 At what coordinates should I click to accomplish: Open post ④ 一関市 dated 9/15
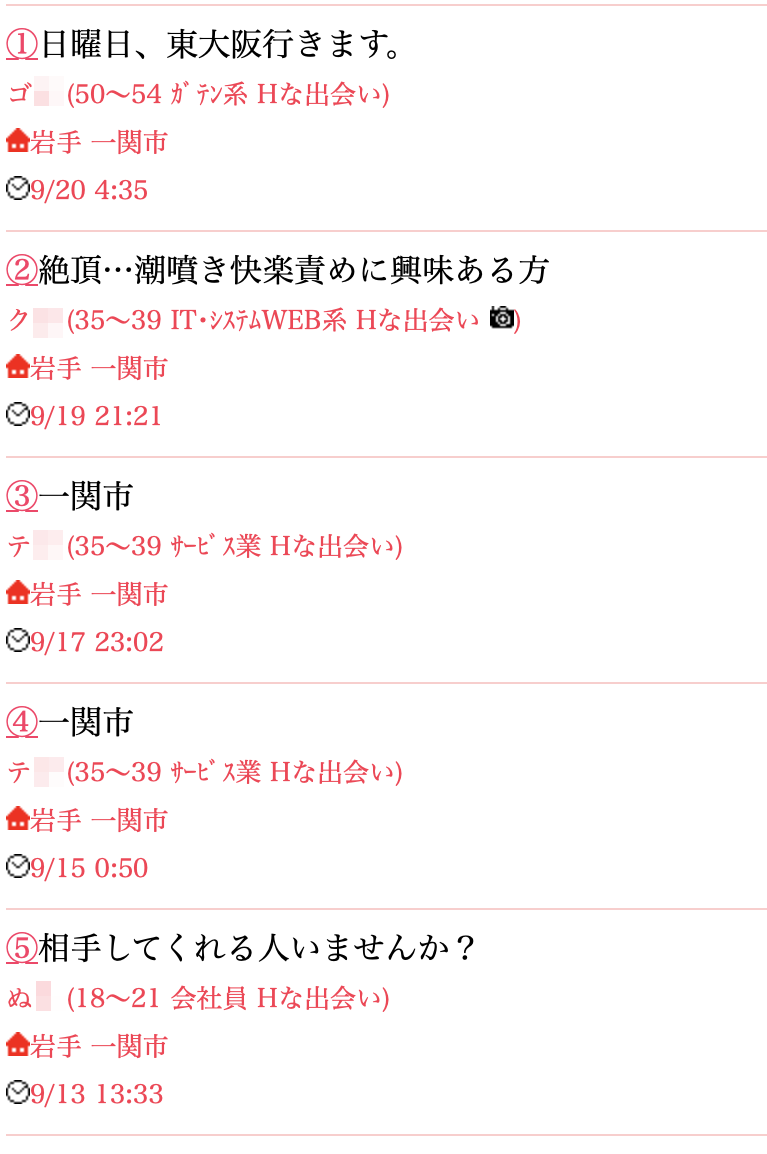point(22,722)
